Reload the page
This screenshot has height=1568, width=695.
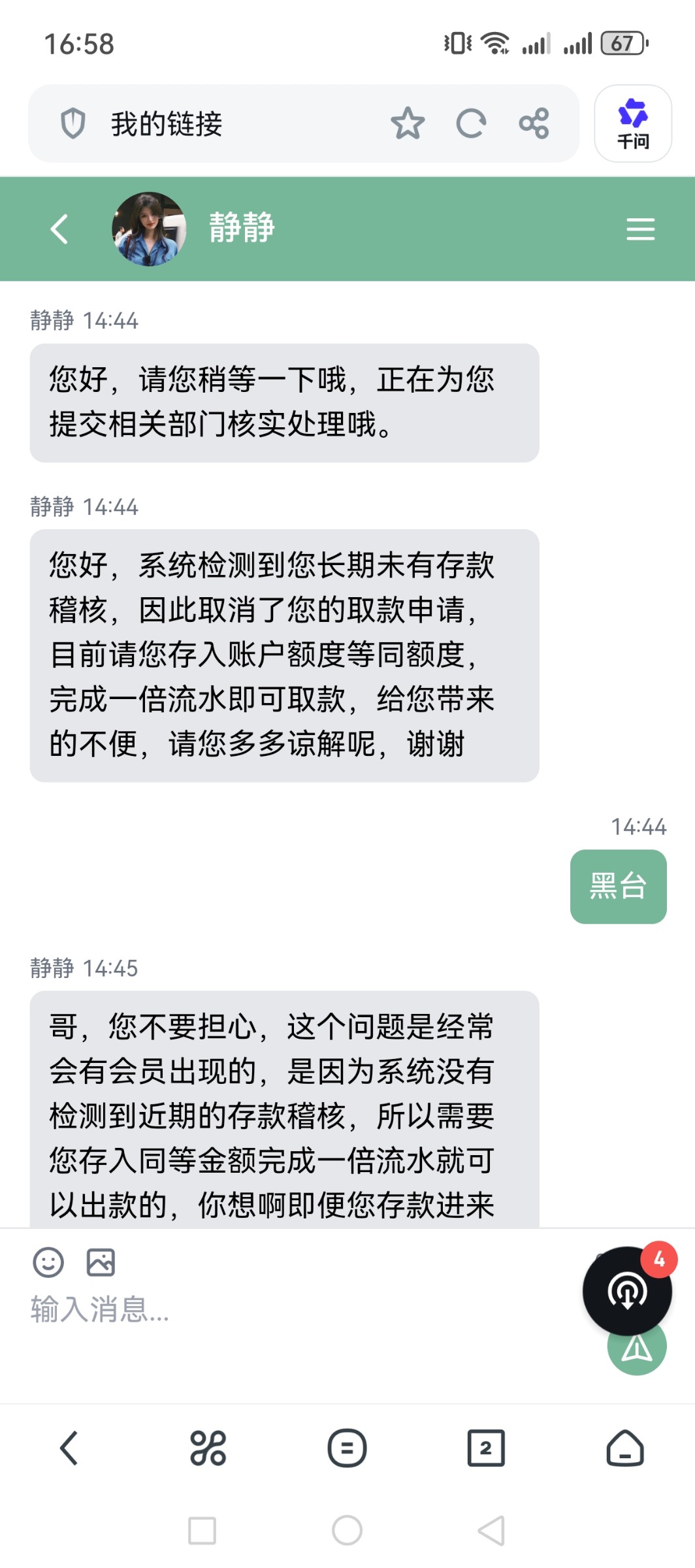pyautogui.click(x=471, y=123)
